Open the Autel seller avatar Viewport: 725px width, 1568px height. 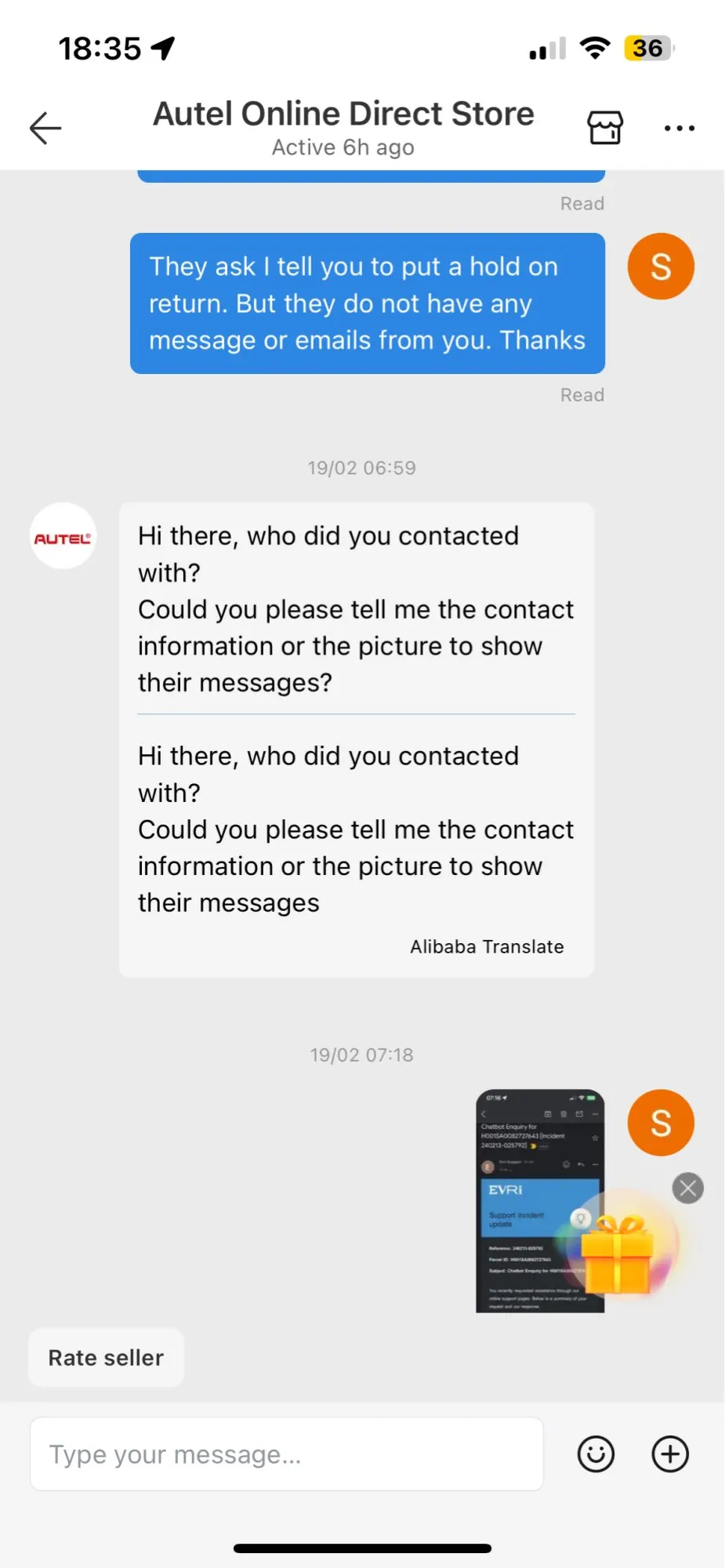pos(63,536)
